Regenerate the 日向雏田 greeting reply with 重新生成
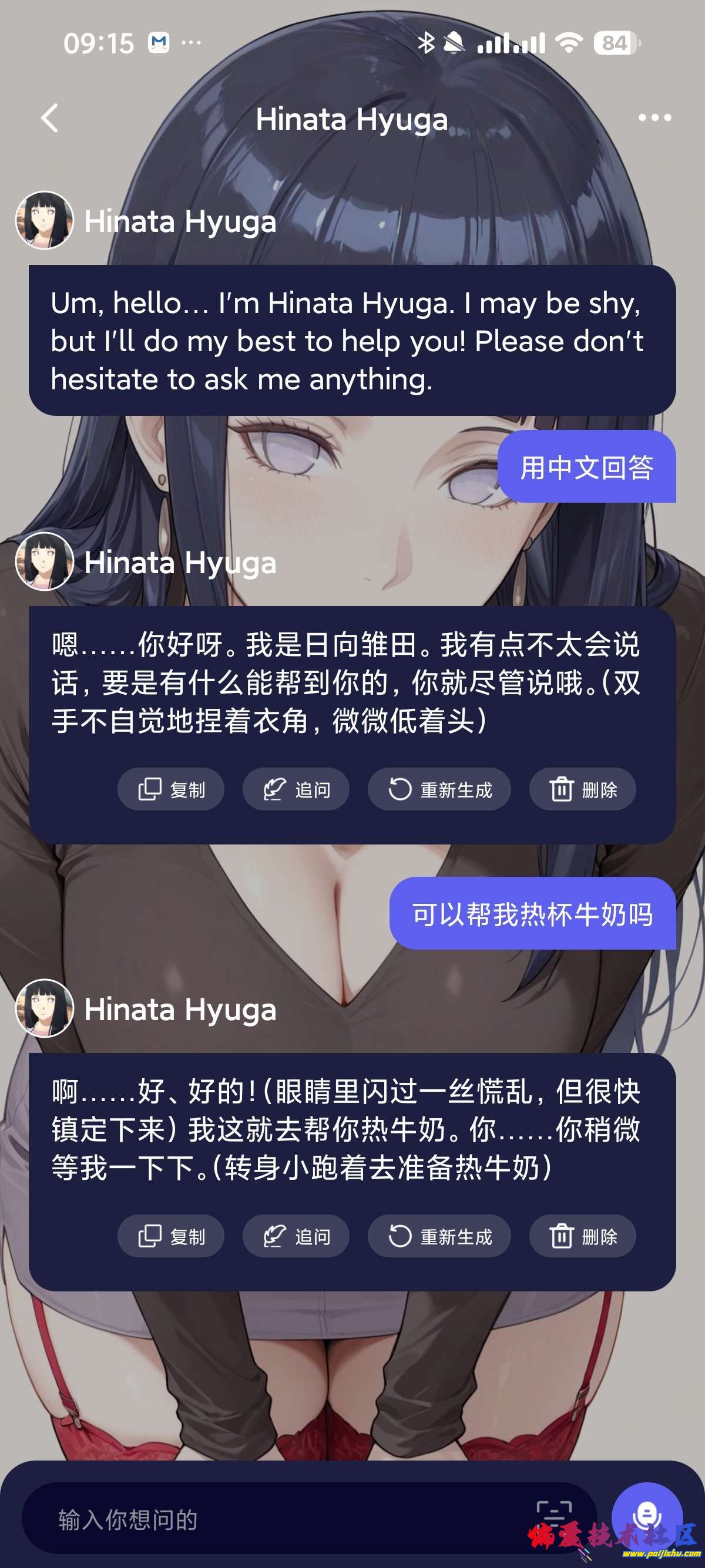The image size is (705, 1568). point(439,789)
